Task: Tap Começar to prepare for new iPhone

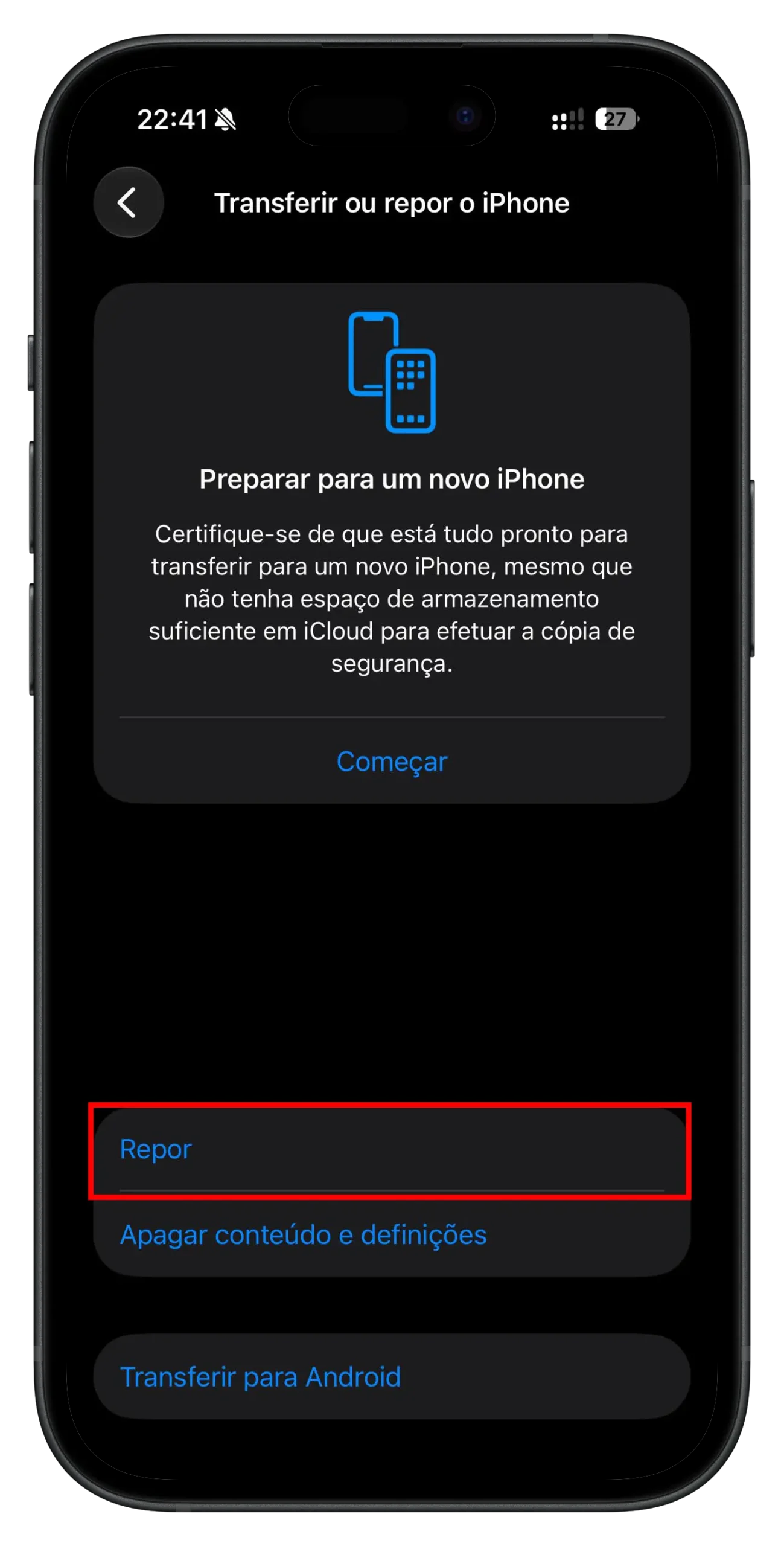Action: pos(392,761)
